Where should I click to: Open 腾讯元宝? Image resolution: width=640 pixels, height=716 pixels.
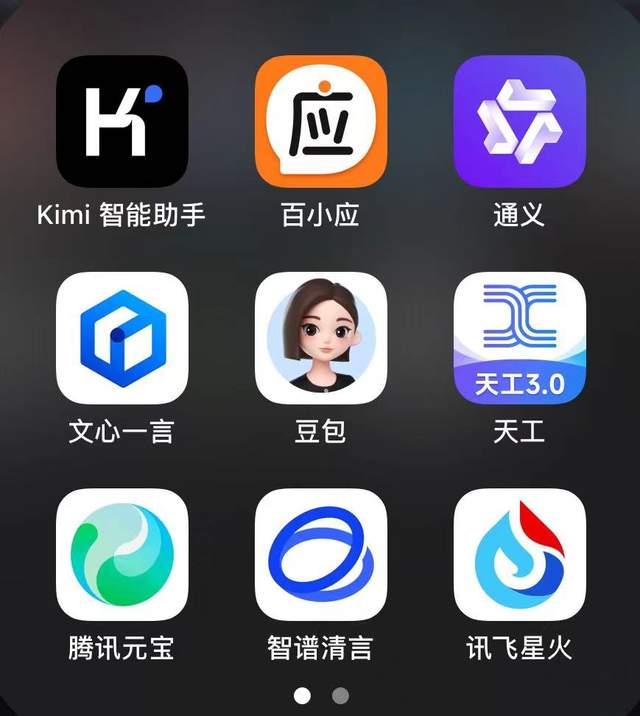click(122, 553)
